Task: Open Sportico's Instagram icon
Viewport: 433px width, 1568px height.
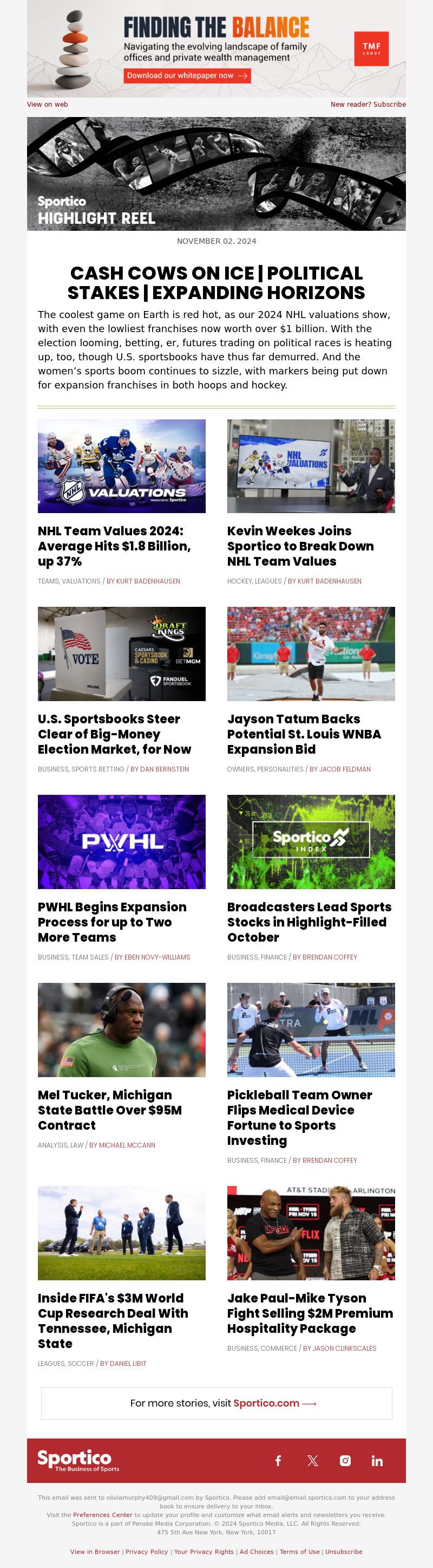Action: (x=345, y=1461)
